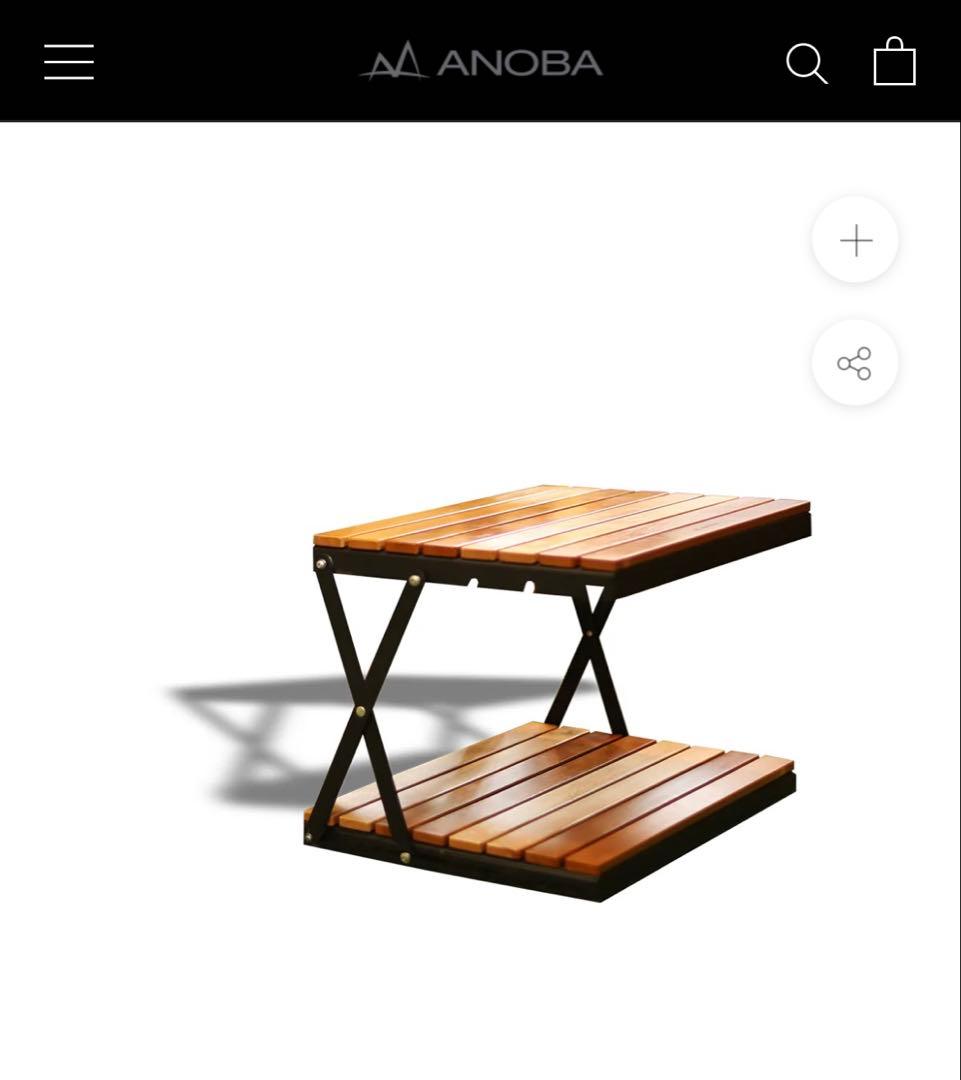
Task: Open the hamburger navigation menu
Action: [69, 62]
